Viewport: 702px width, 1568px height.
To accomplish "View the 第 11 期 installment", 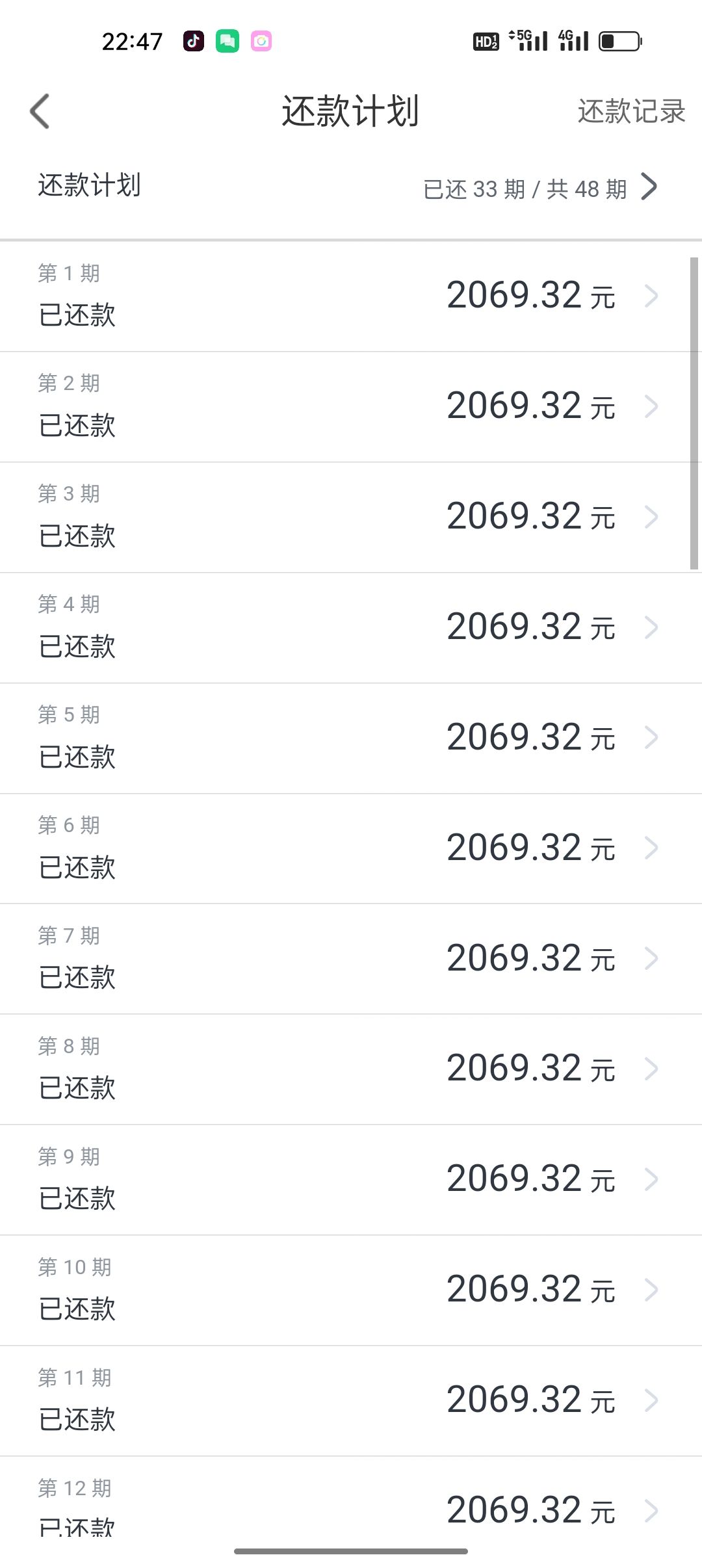I will click(x=351, y=1400).
